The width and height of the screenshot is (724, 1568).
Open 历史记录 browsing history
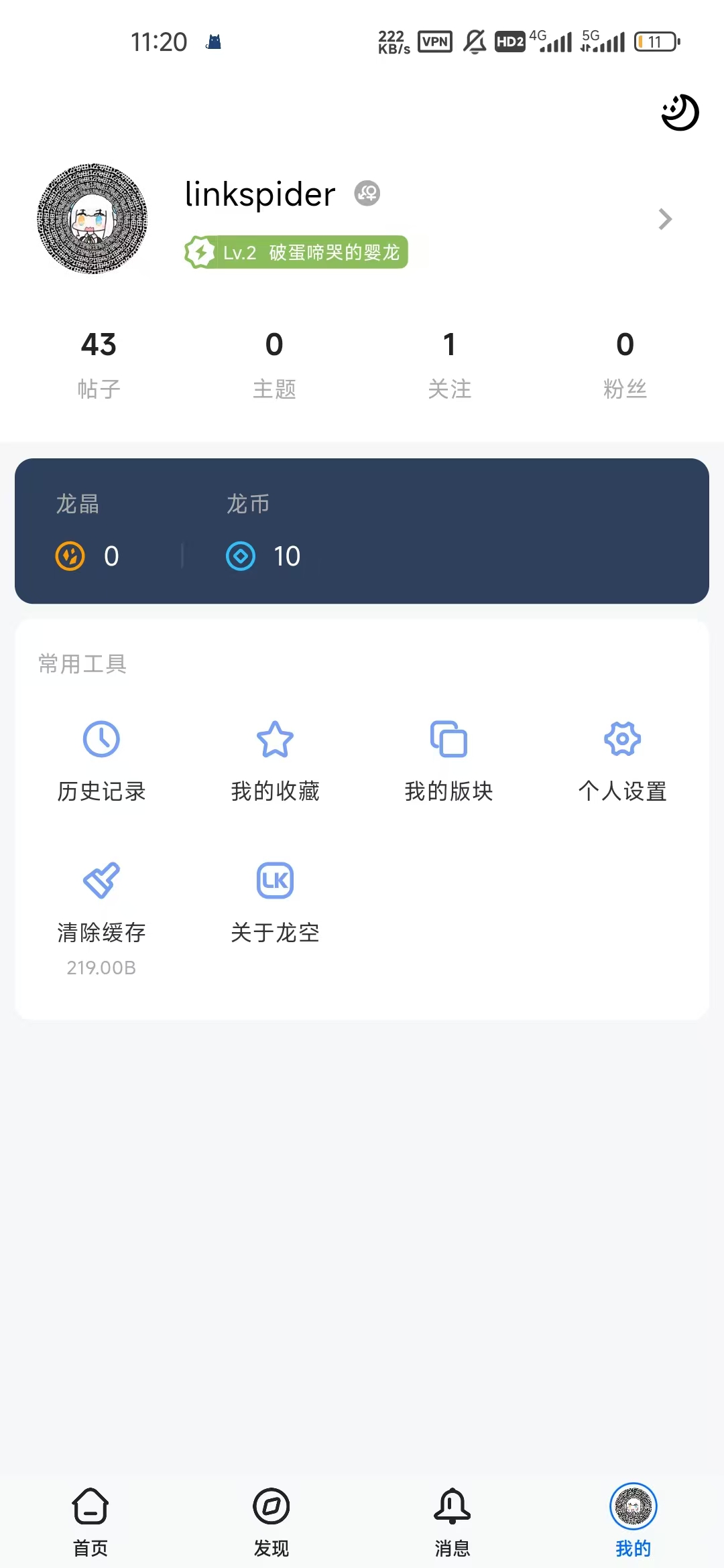pos(101,762)
